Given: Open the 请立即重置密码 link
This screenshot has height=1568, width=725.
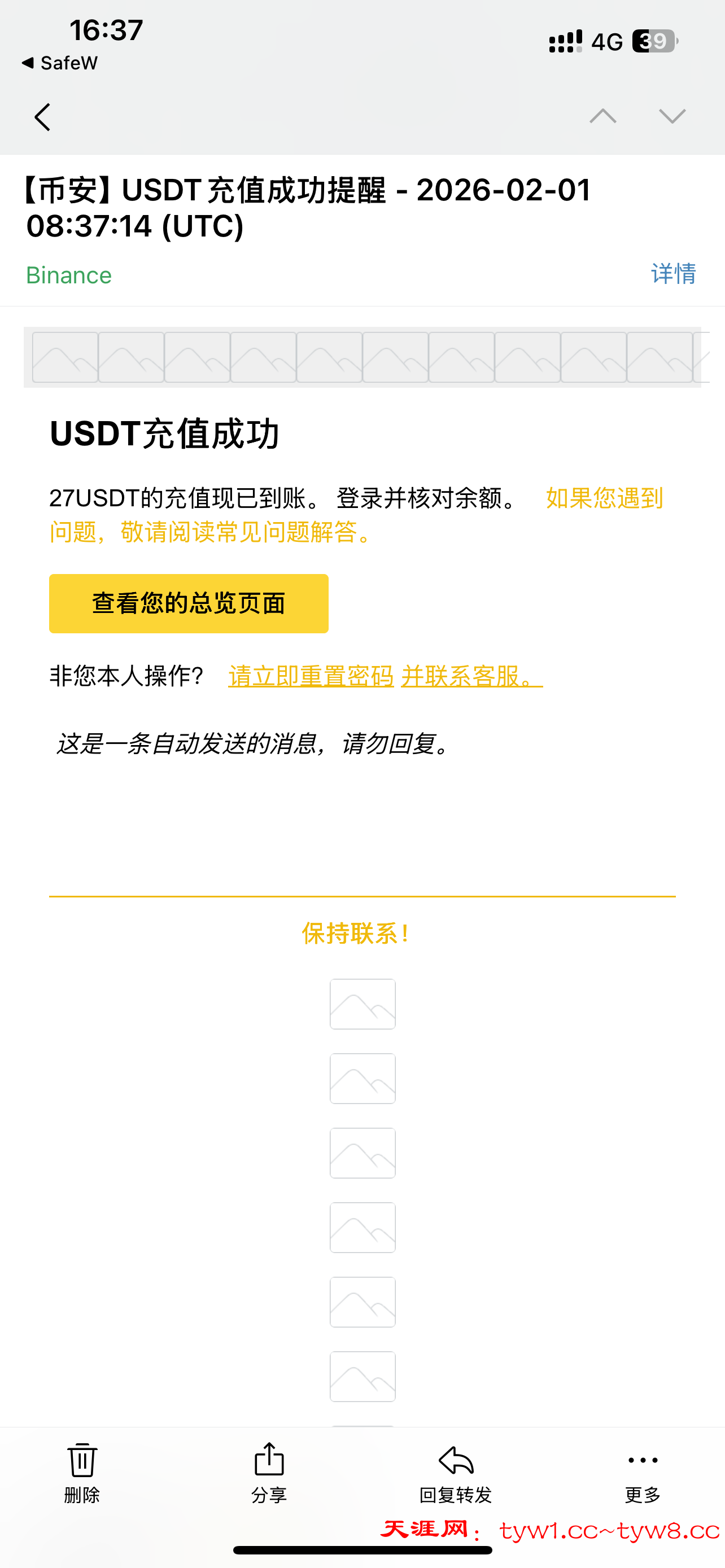Looking at the screenshot, I should coord(311,676).
